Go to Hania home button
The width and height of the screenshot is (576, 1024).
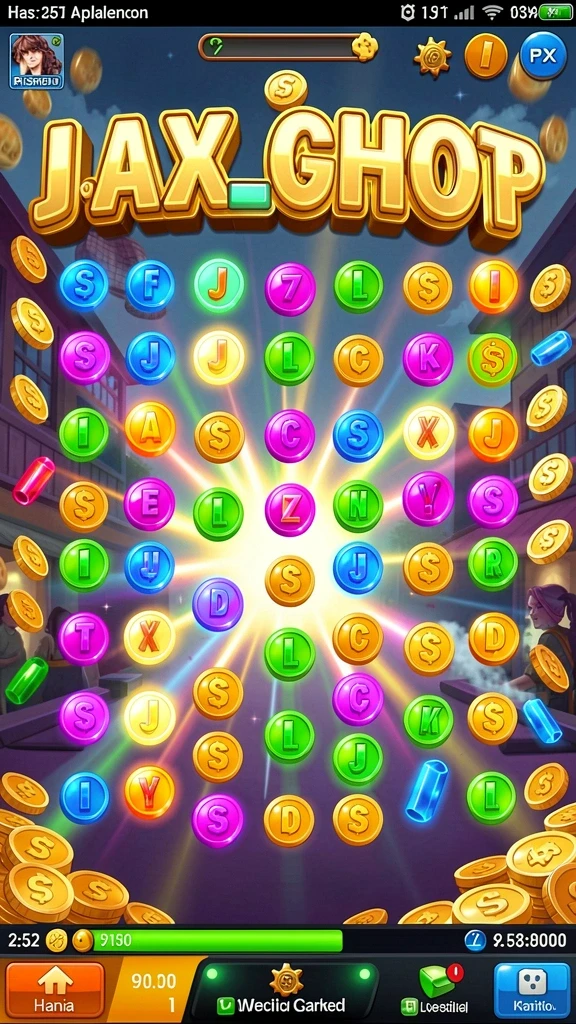(x=56, y=989)
